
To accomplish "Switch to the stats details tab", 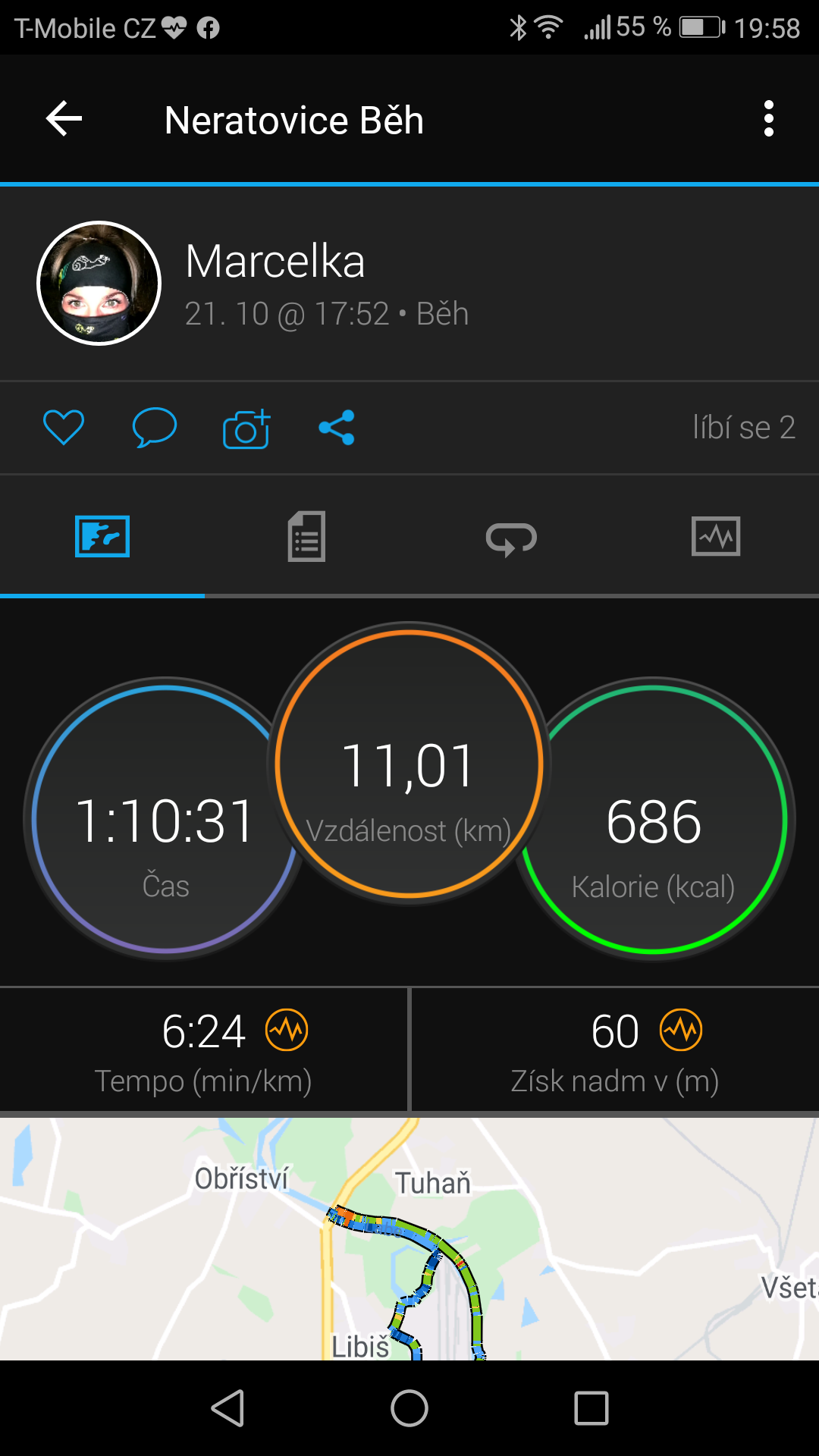I will point(306,537).
